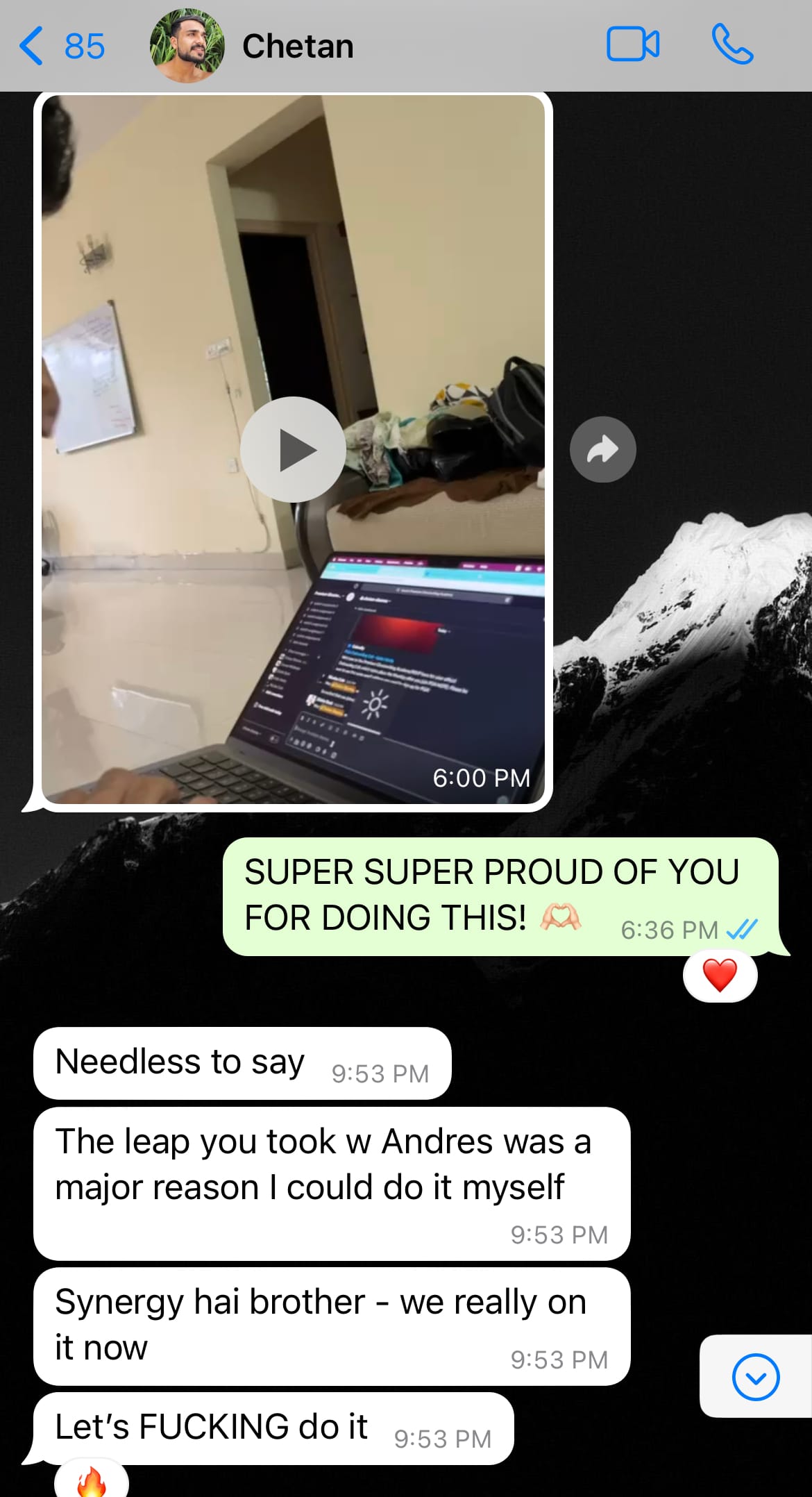
Task: View the heart reaction on the proud message
Action: pos(719,976)
